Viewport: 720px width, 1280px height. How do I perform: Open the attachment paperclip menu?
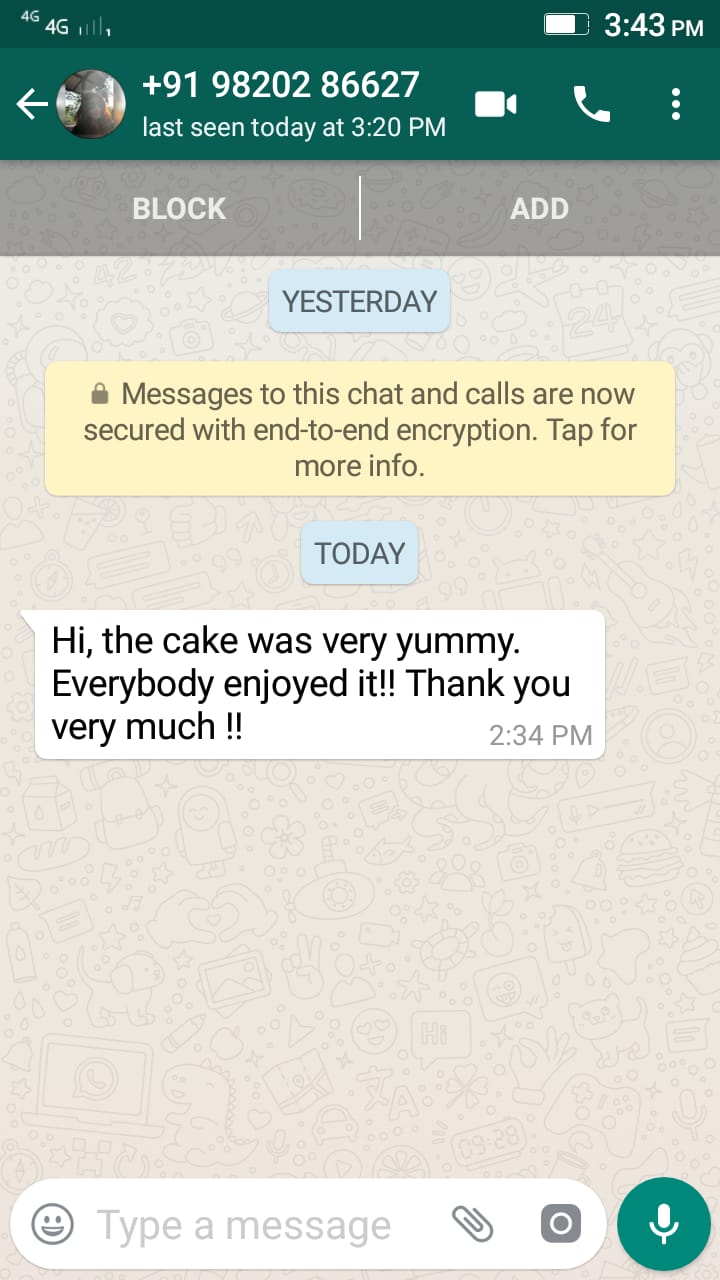[x=473, y=1224]
